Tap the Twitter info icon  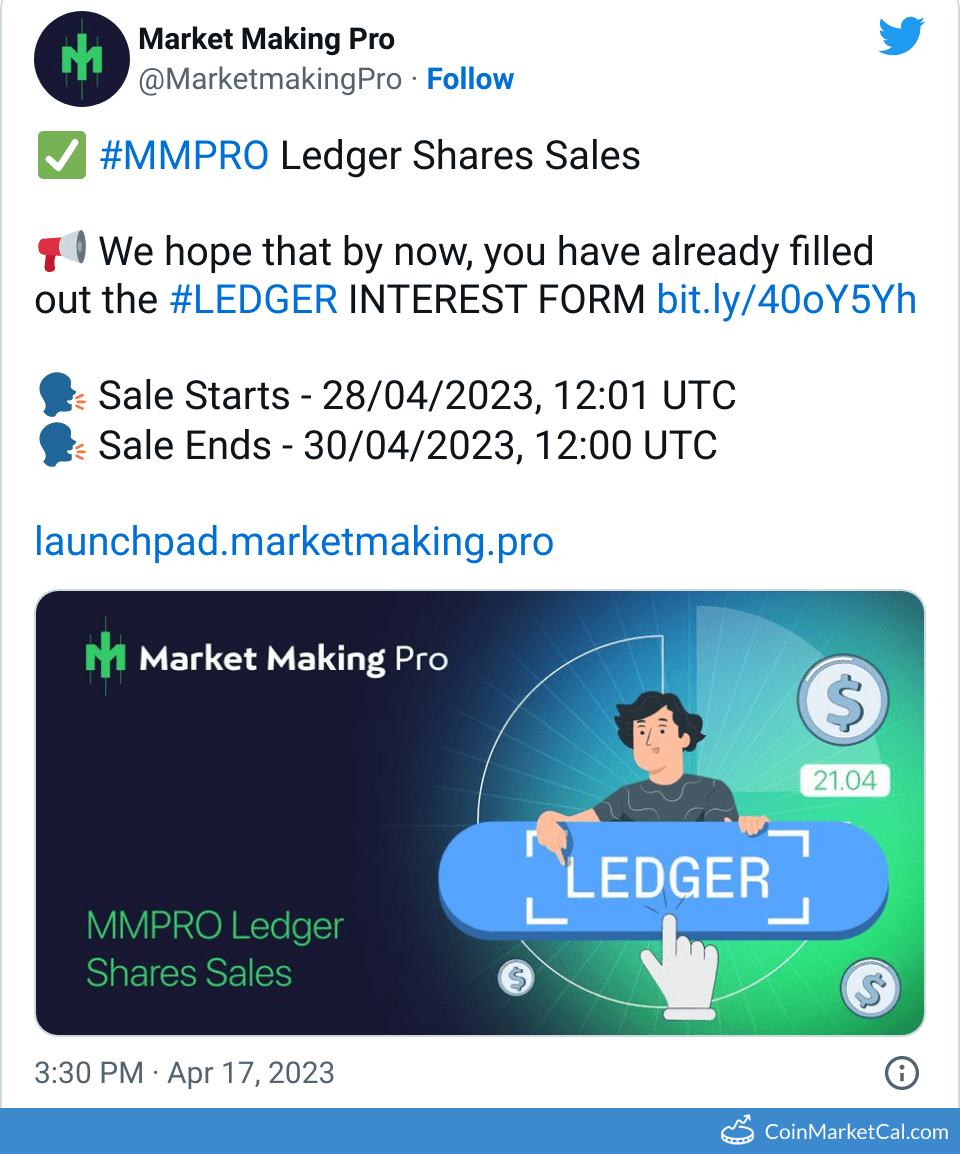tap(902, 1073)
